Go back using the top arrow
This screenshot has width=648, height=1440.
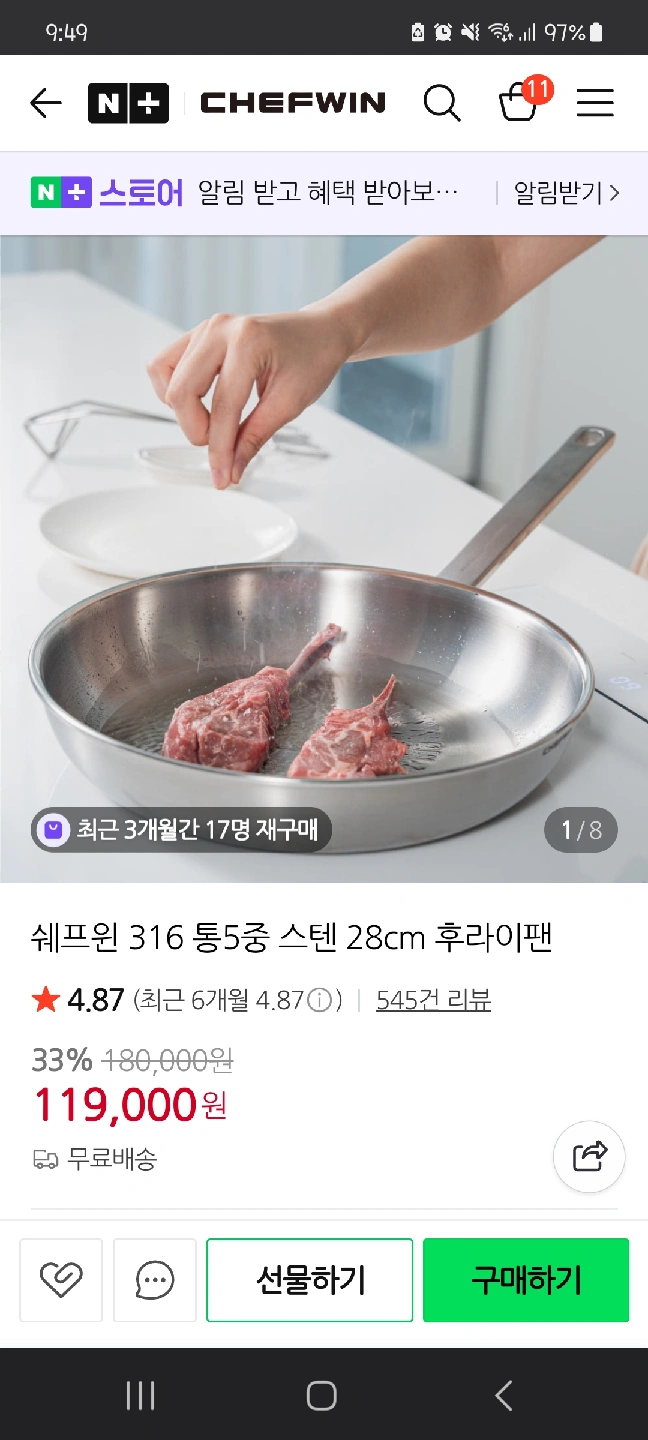pos(46,103)
